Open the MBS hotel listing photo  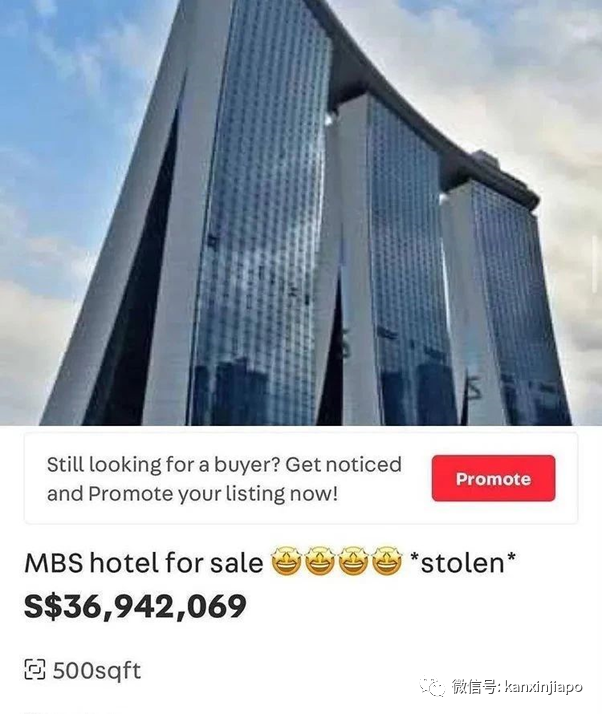point(300,212)
